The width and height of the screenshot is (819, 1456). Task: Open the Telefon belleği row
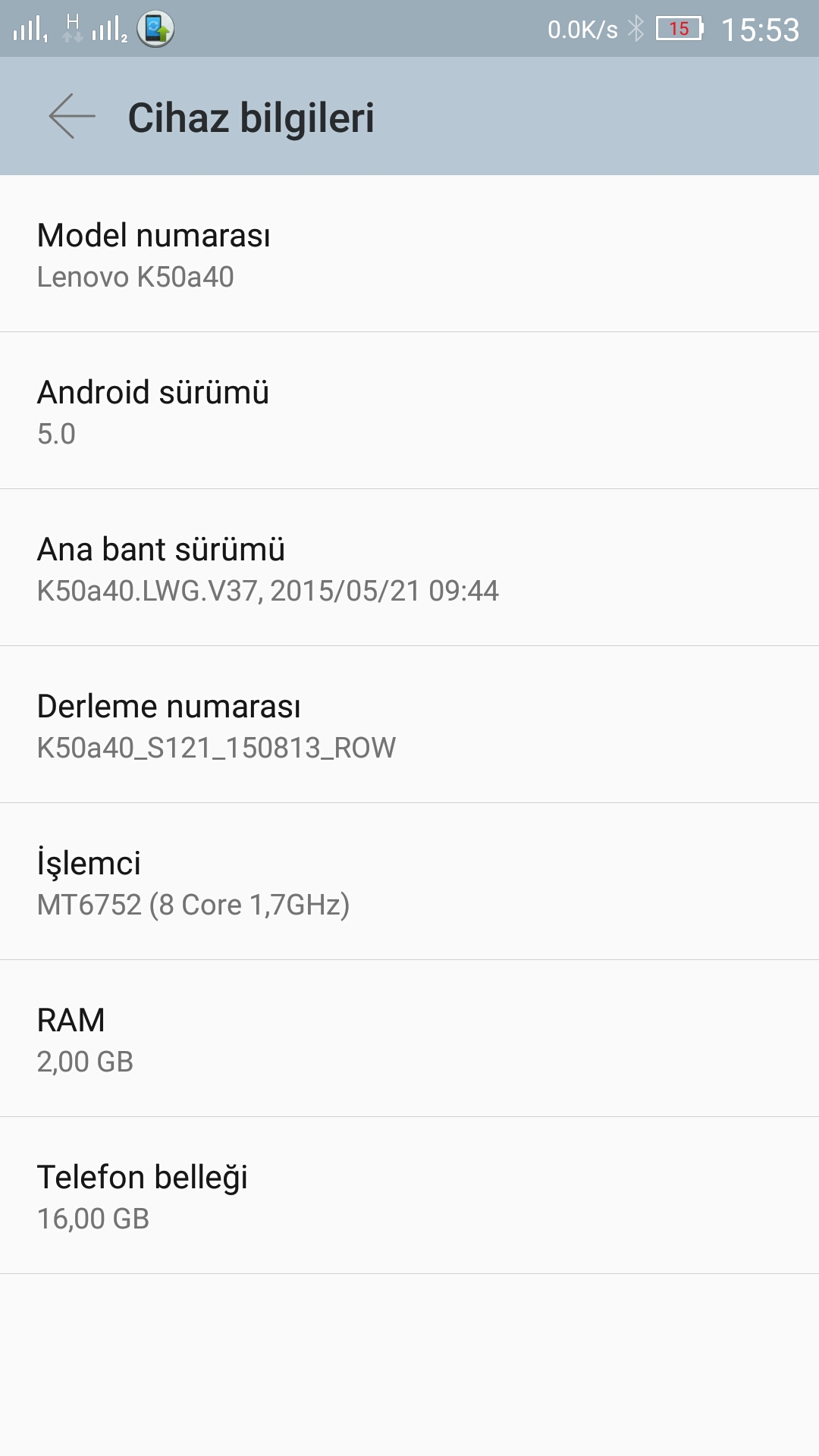(x=409, y=1195)
